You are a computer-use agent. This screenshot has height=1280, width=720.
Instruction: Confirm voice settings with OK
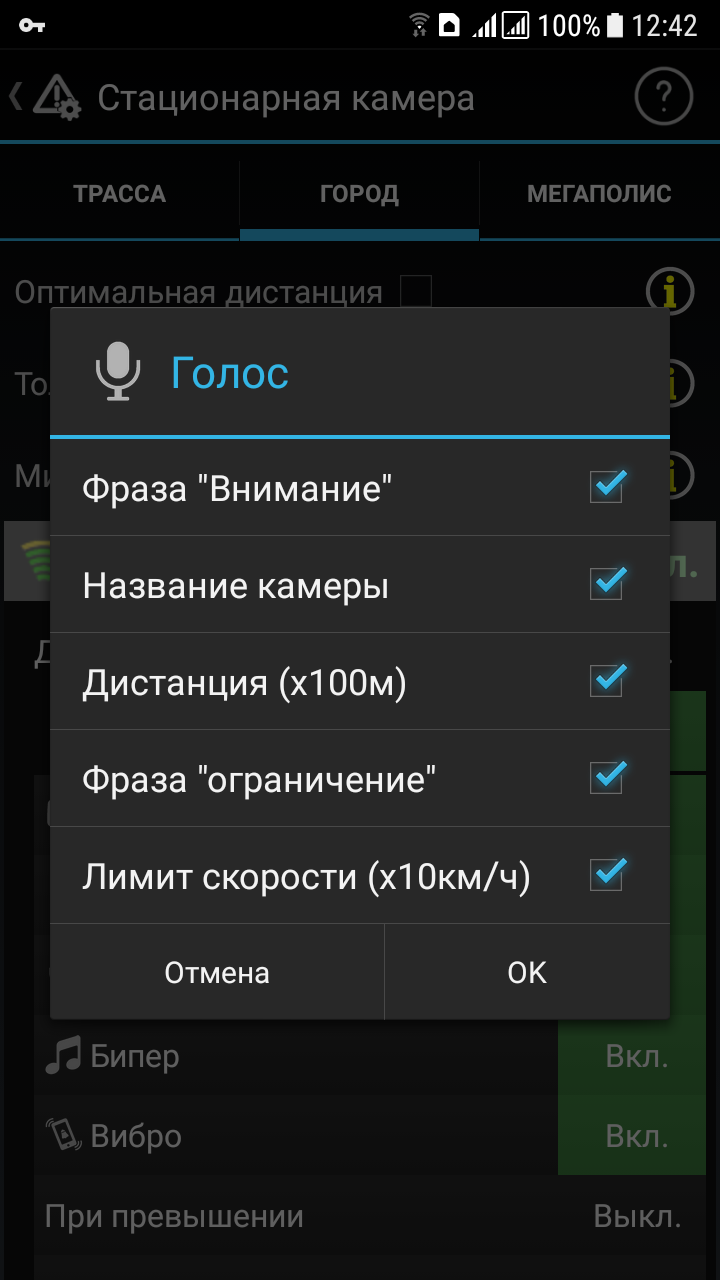pos(527,972)
